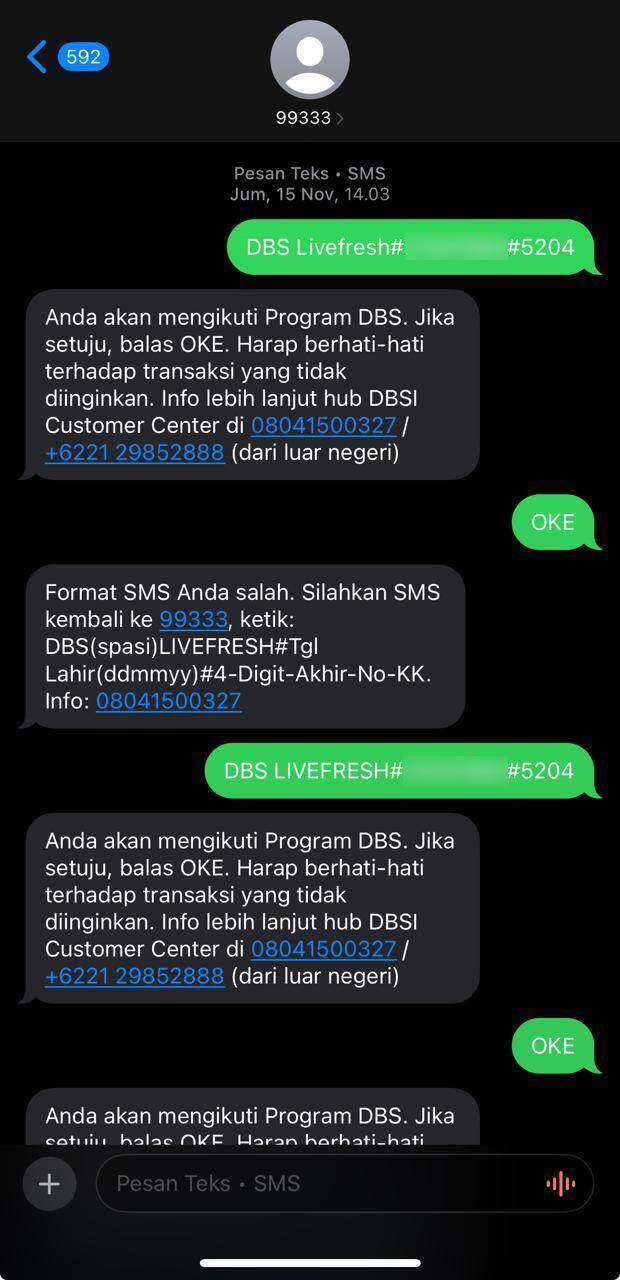Focus the Pesan Teks SMS input field

[320, 1184]
